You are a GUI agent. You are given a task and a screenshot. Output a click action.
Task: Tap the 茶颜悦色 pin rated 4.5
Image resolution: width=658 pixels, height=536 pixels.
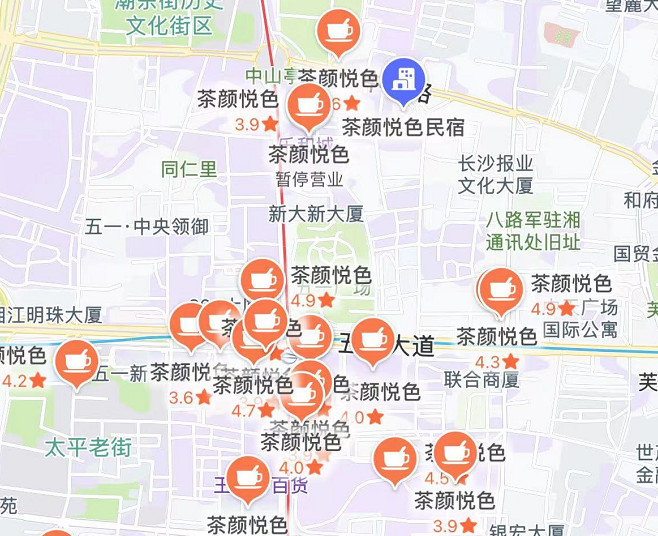[455, 452]
